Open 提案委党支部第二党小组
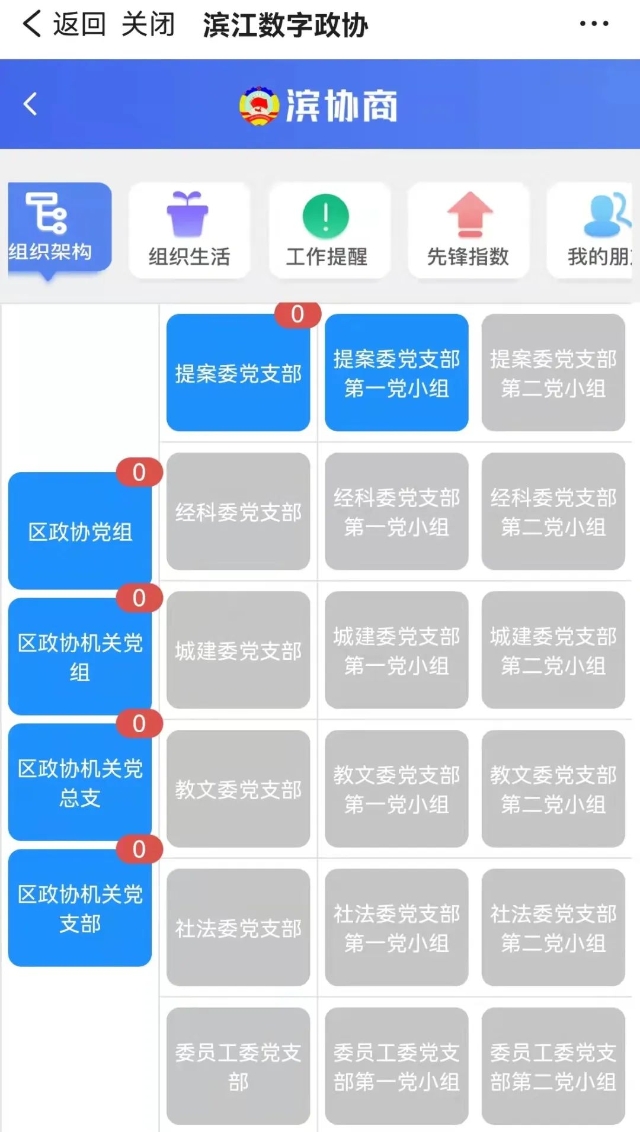Viewport: 640px width, 1132px height. coord(553,373)
